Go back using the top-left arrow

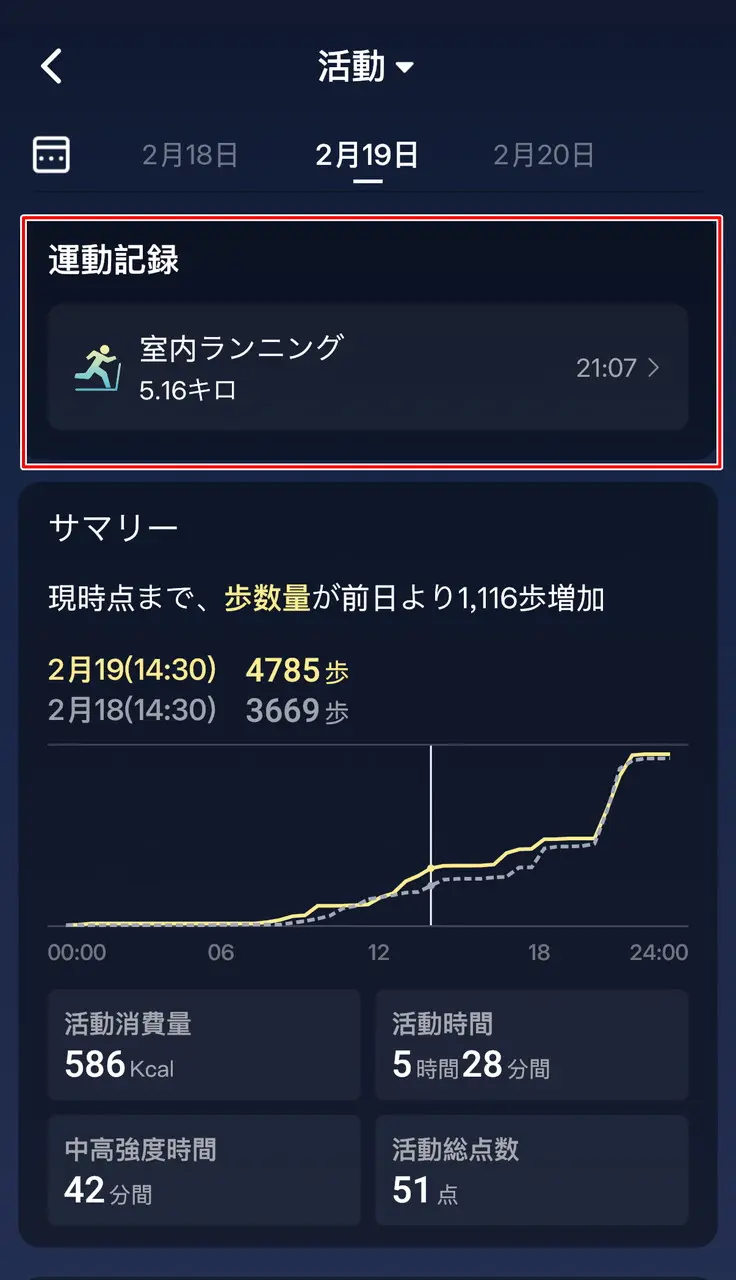point(52,67)
